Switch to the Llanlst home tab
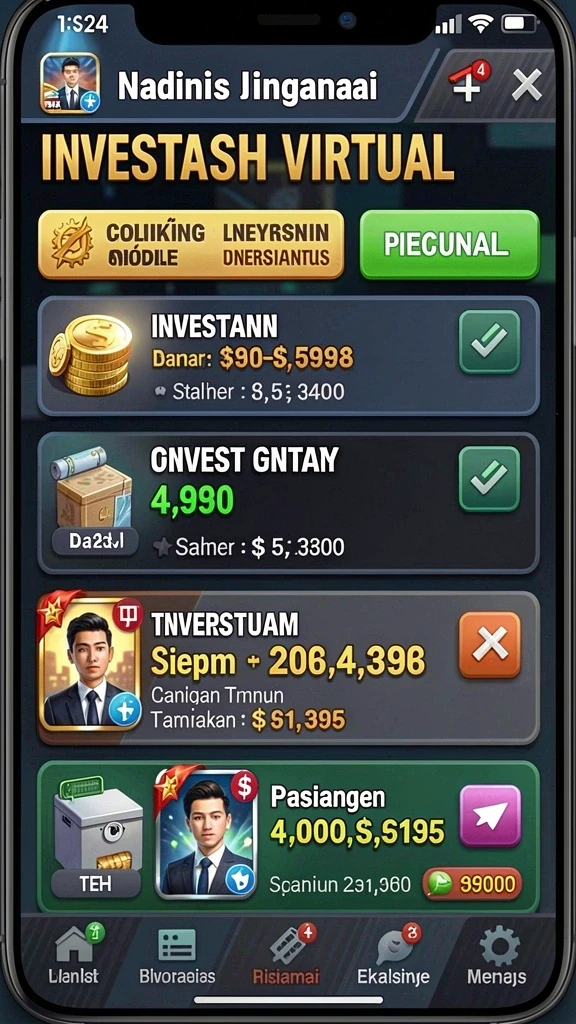 (x=74, y=955)
